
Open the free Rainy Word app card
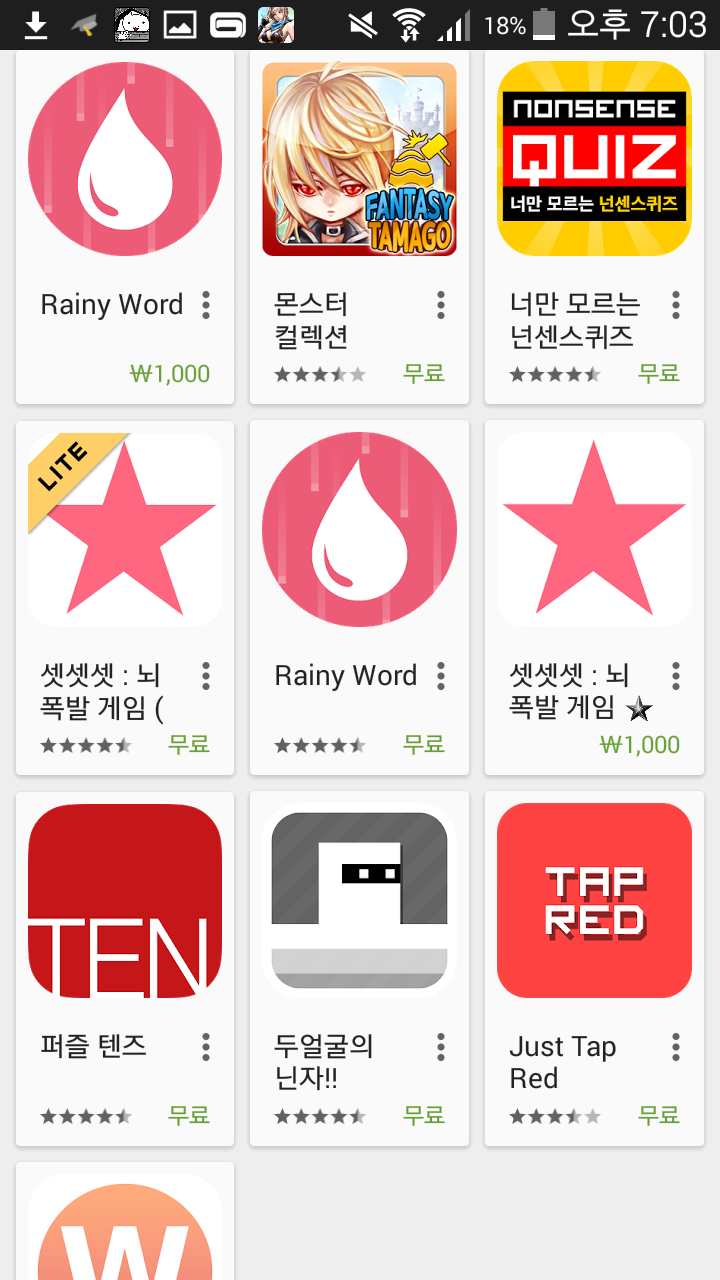pyautogui.click(x=359, y=530)
